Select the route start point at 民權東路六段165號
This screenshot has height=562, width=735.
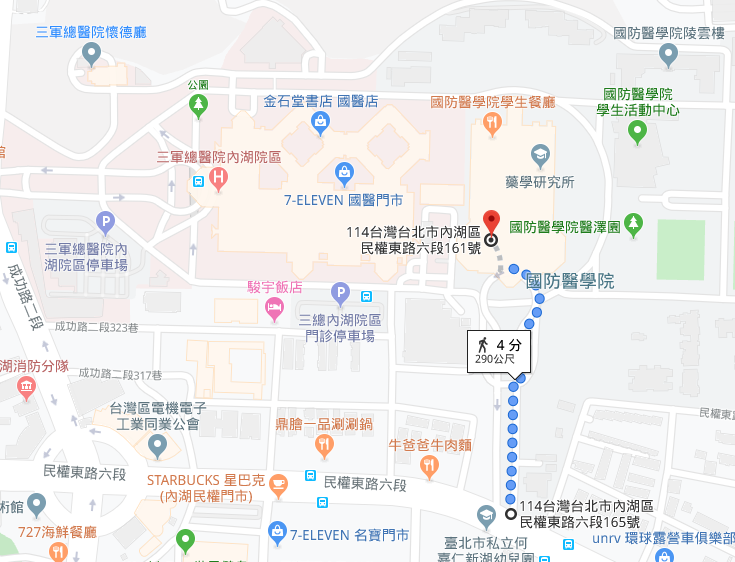(x=511, y=514)
